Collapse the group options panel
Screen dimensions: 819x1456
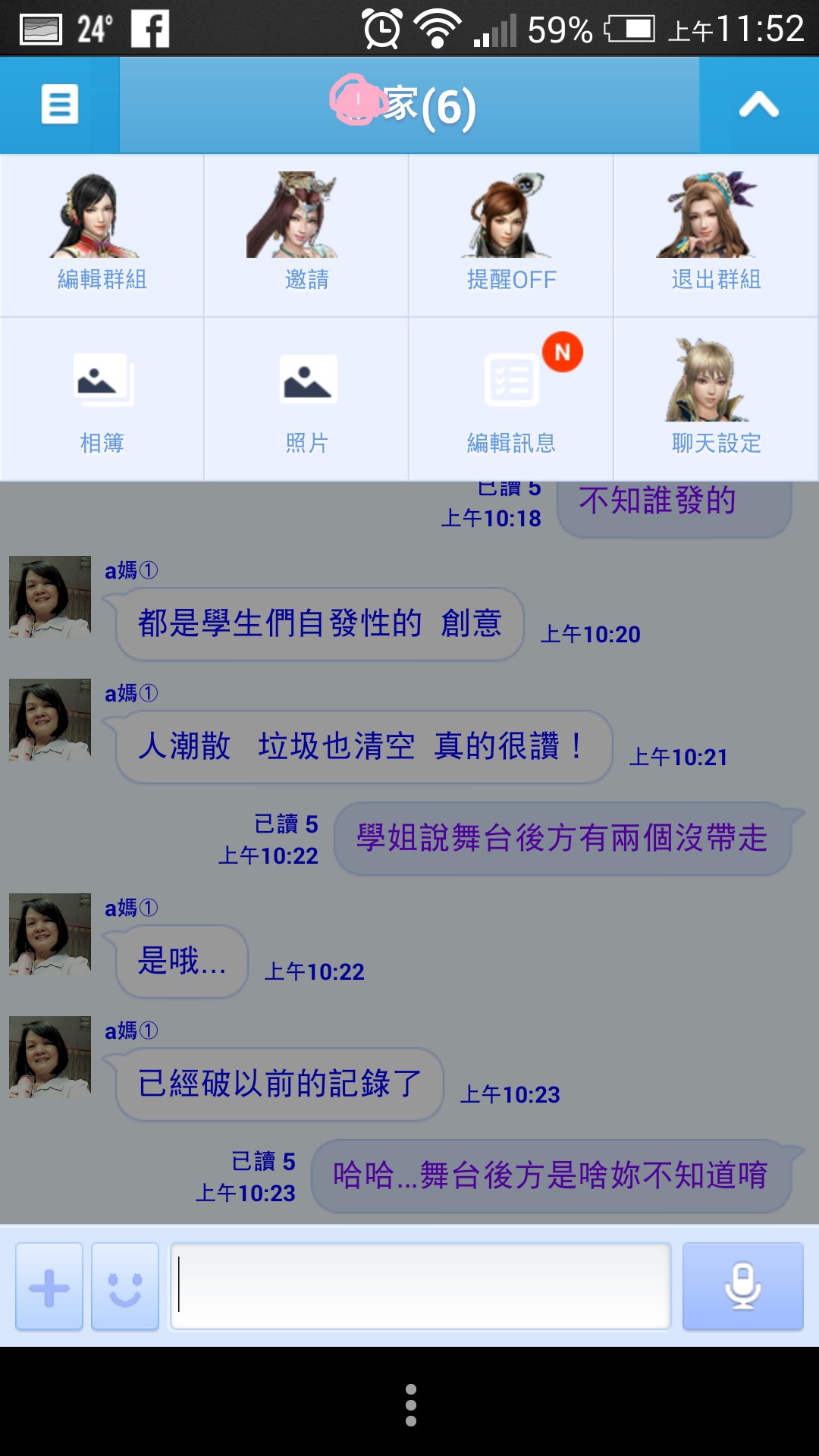tap(759, 105)
